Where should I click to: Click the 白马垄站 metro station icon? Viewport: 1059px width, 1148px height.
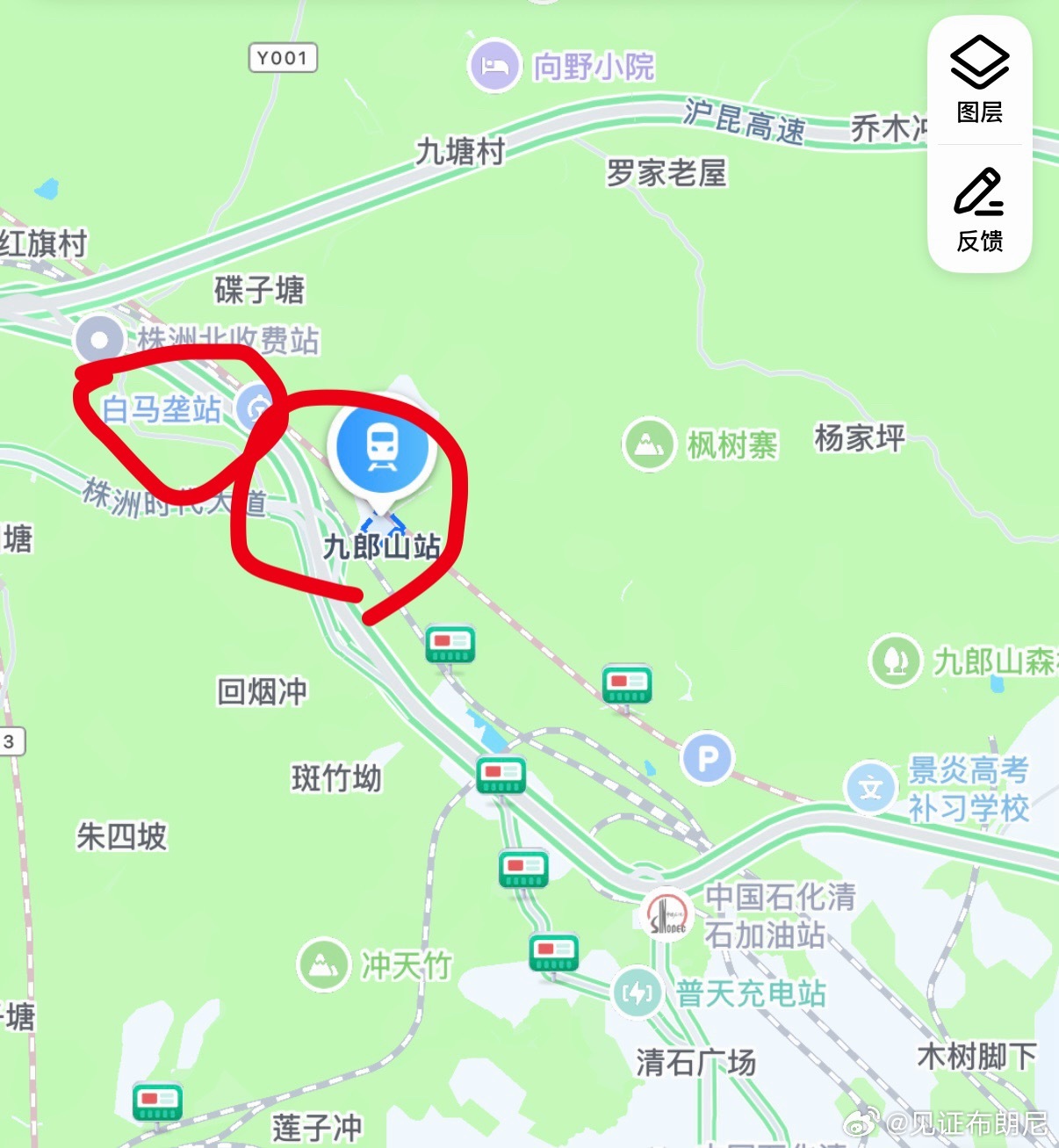(x=257, y=407)
